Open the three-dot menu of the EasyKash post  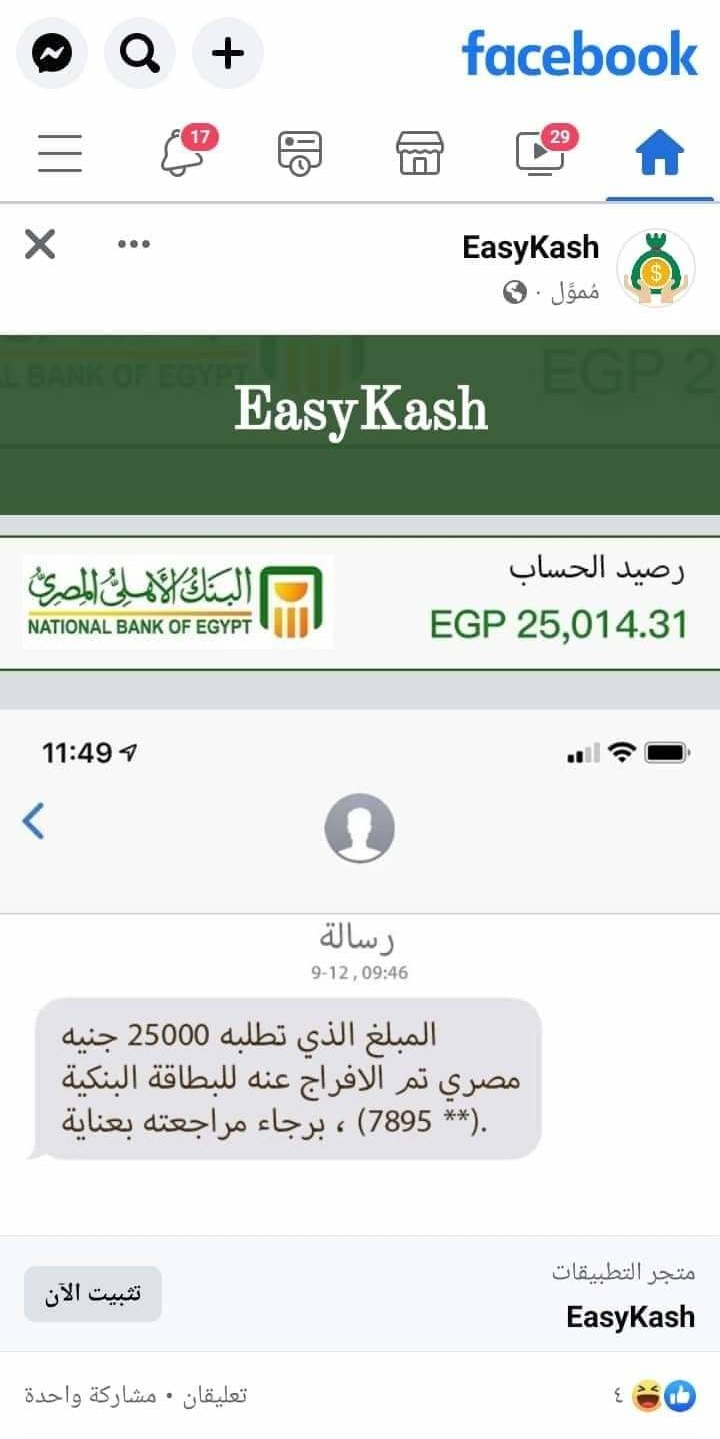[134, 244]
